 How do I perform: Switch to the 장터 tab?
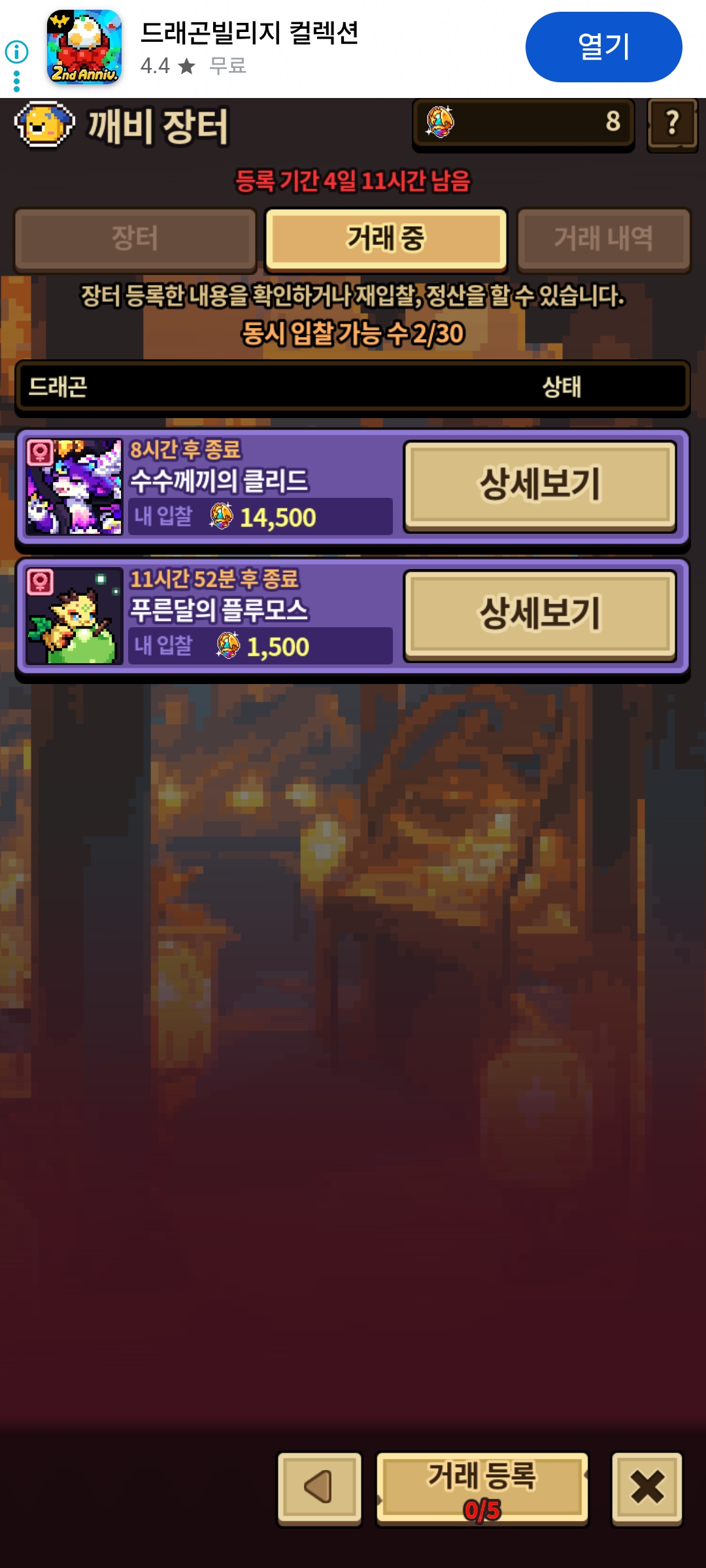click(x=135, y=238)
